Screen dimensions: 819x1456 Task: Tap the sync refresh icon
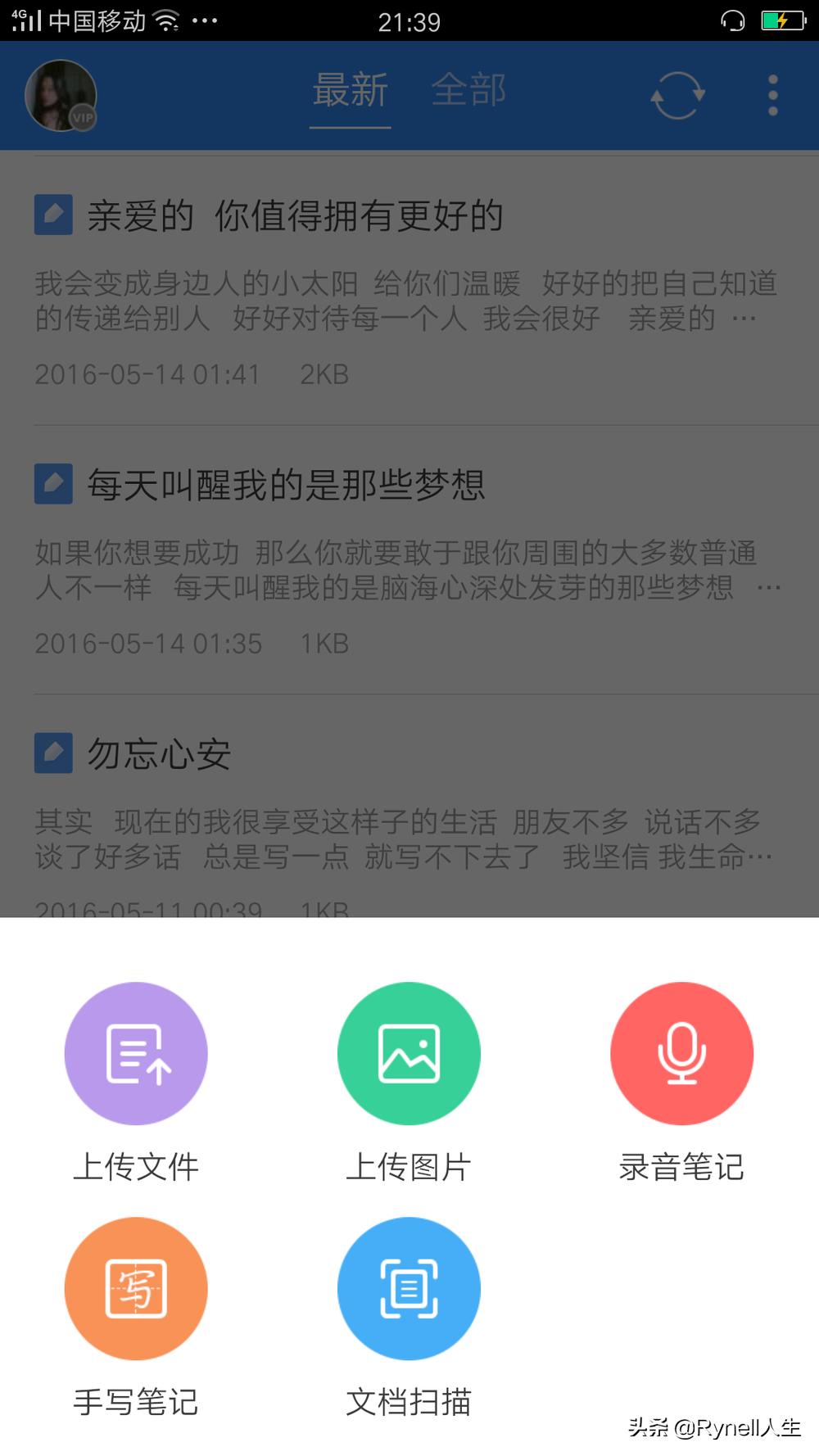coord(678,93)
